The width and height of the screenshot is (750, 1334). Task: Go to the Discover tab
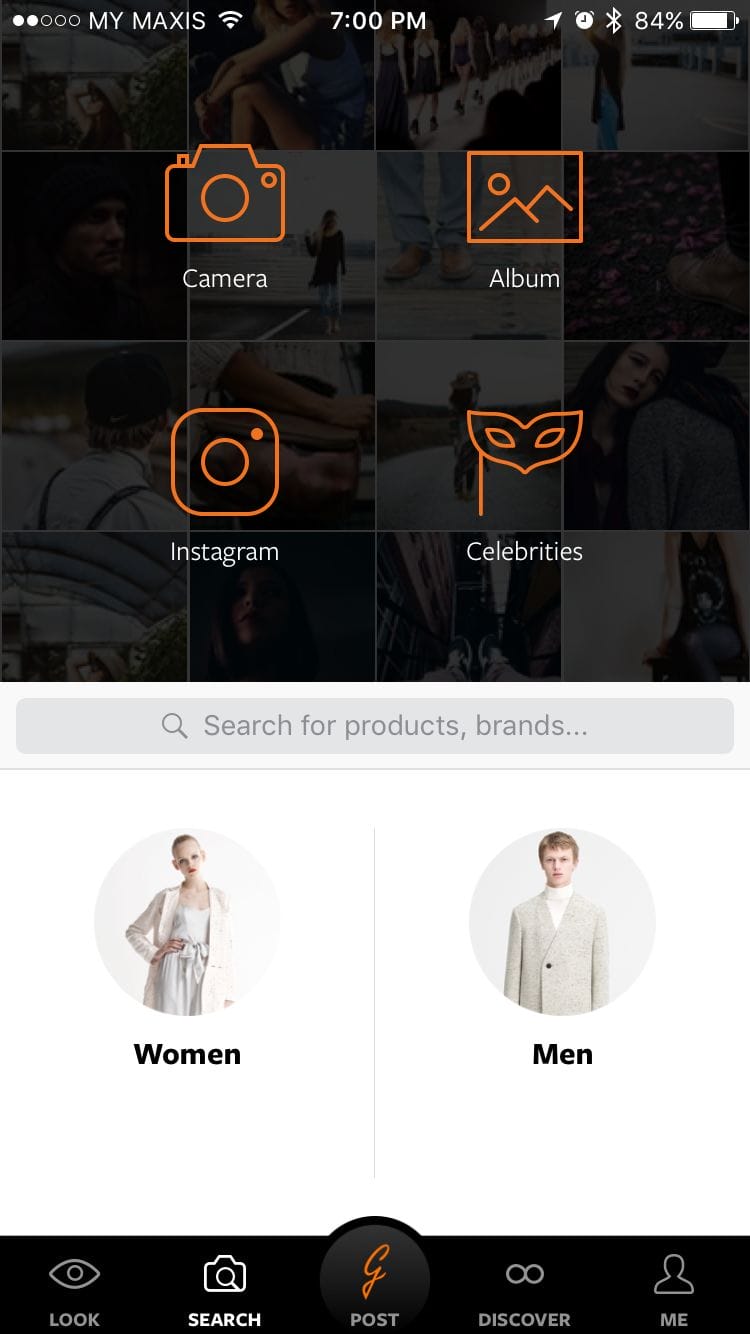click(524, 1290)
